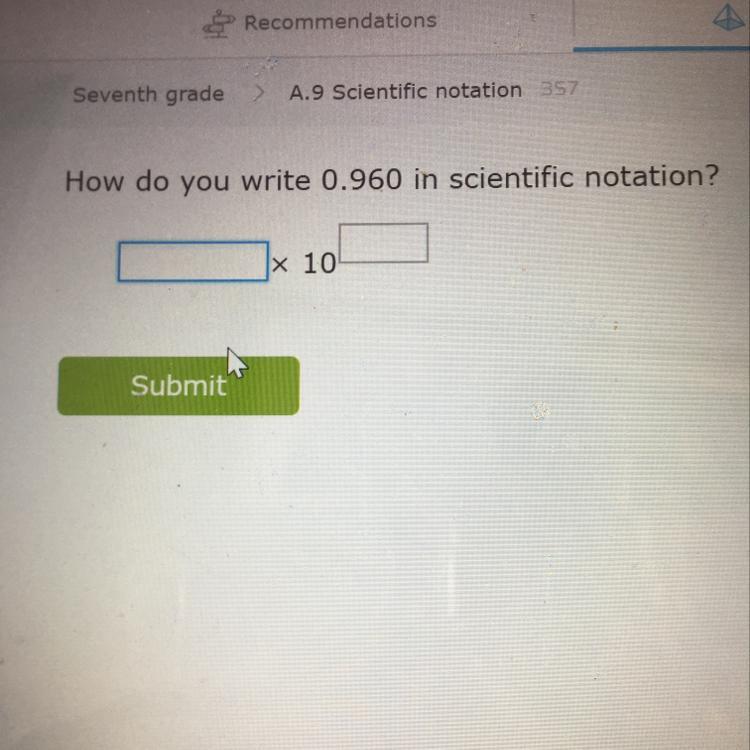The width and height of the screenshot is (750, 750).
Task: Open the Recommendations tab
Action: [320, 22]
